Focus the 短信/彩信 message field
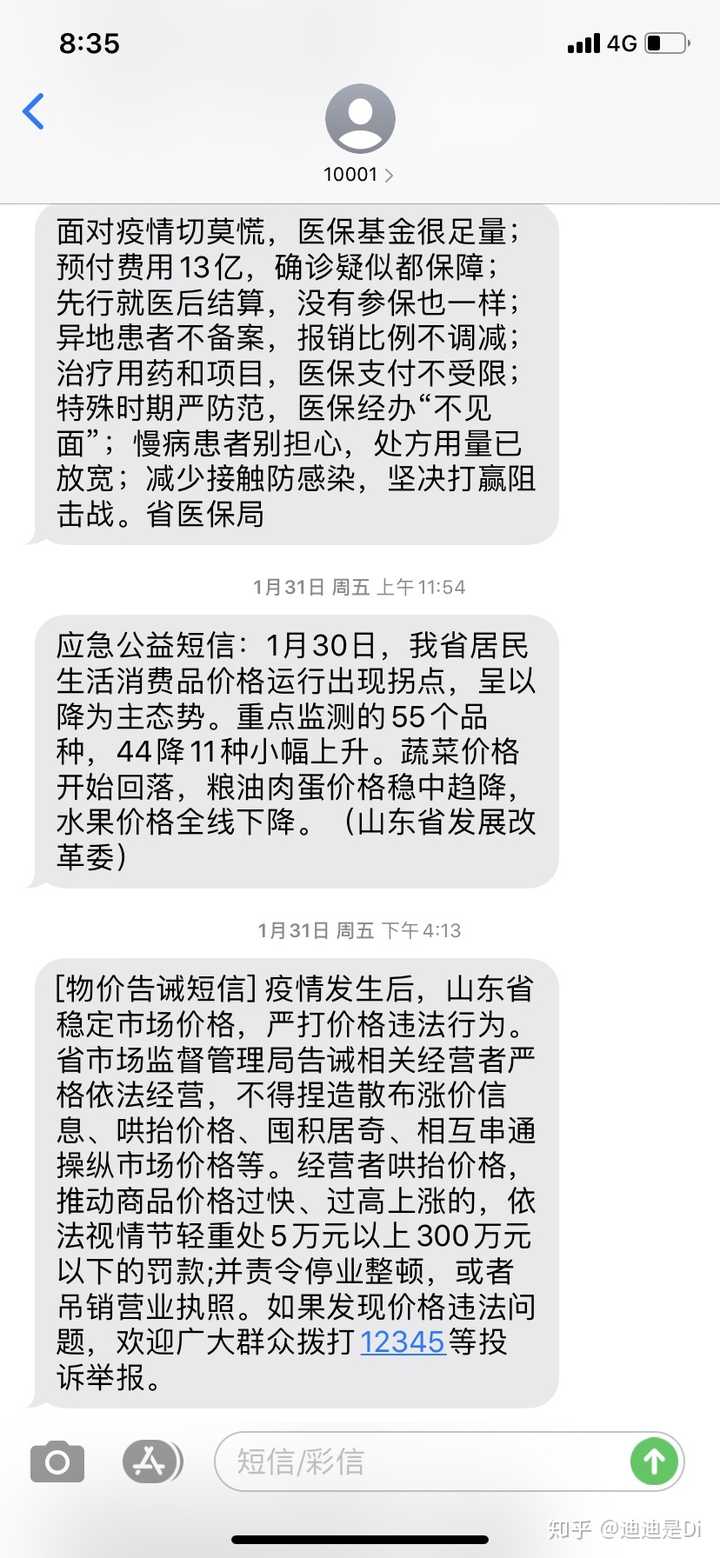This screenshot has width=720, height=1558. point(420,1462)
